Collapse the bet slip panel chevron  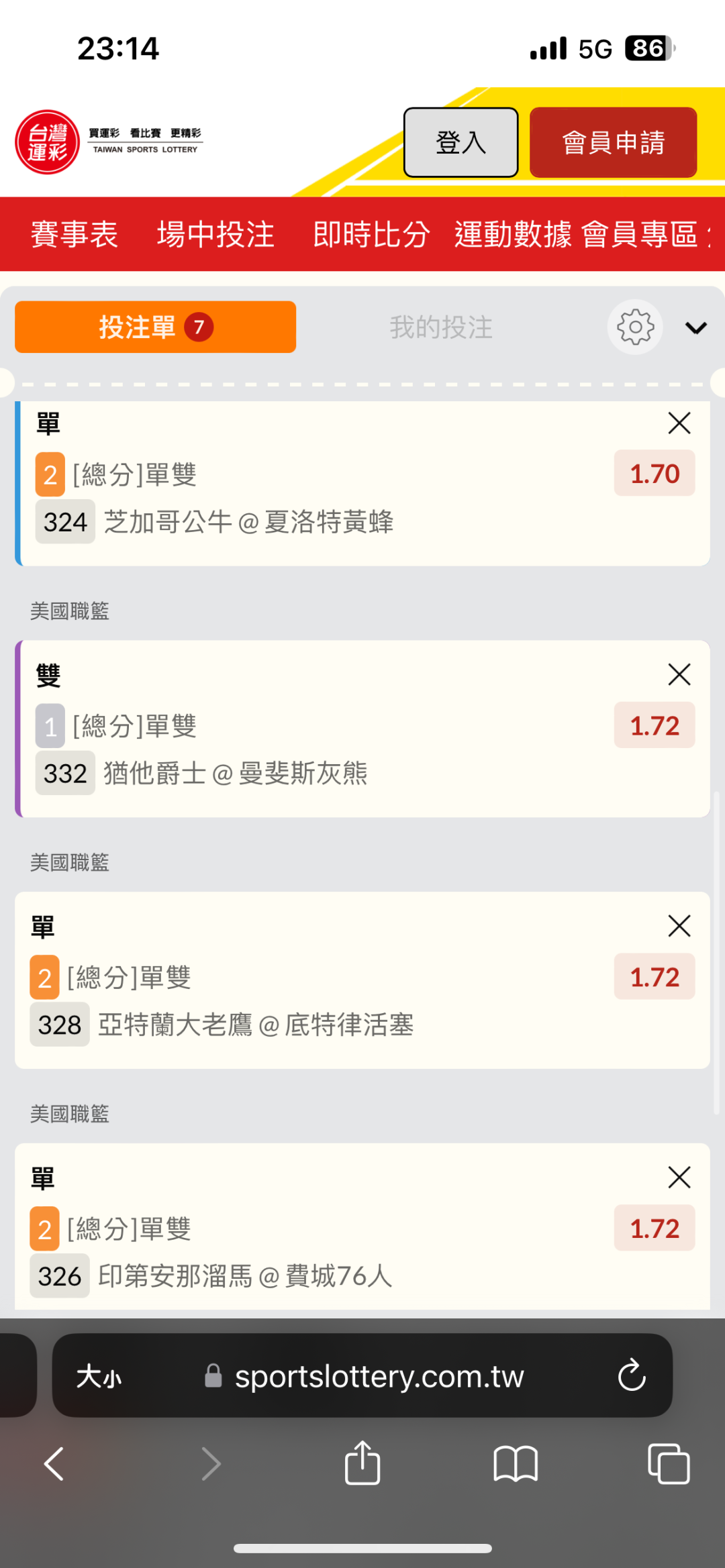pos(695,327)
